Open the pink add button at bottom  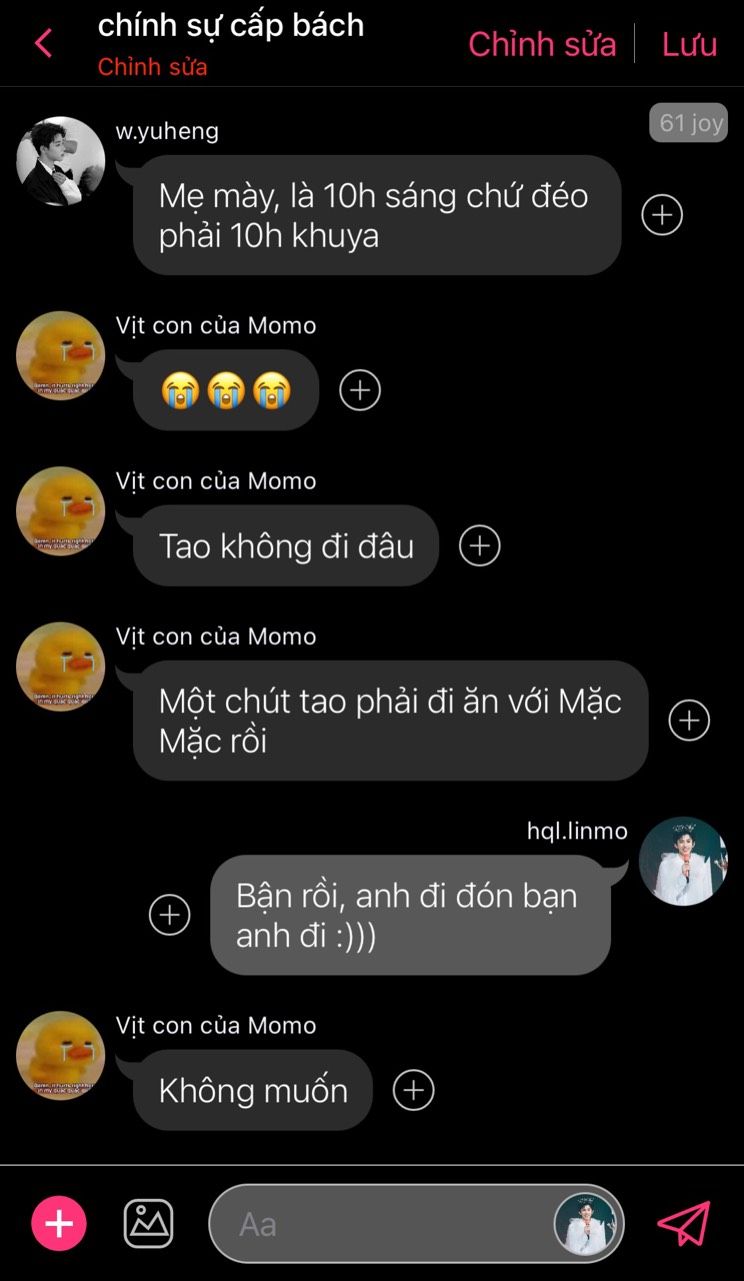tap(59, 1224)
